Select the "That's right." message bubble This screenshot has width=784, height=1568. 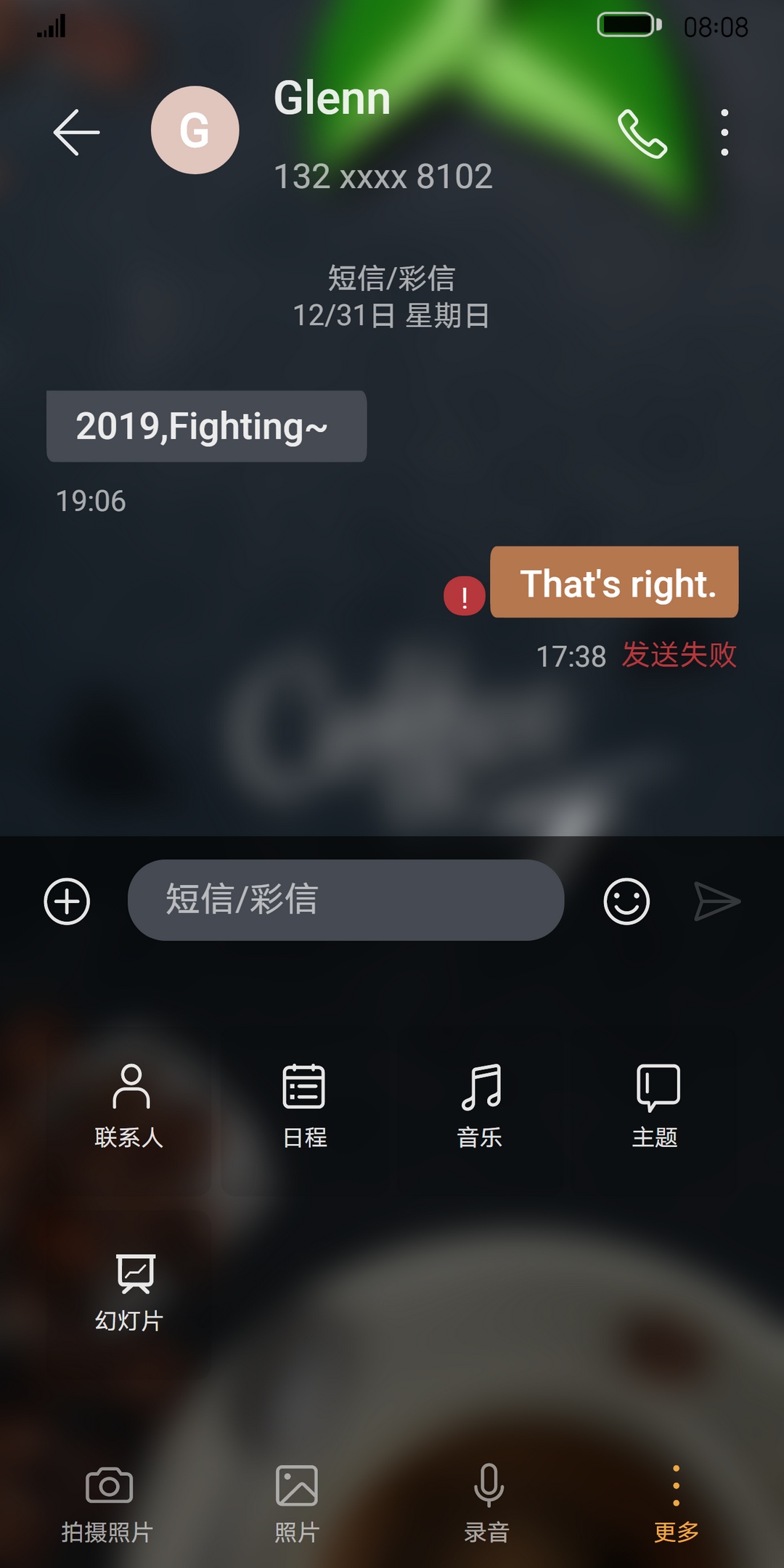[x=614, y=582]
